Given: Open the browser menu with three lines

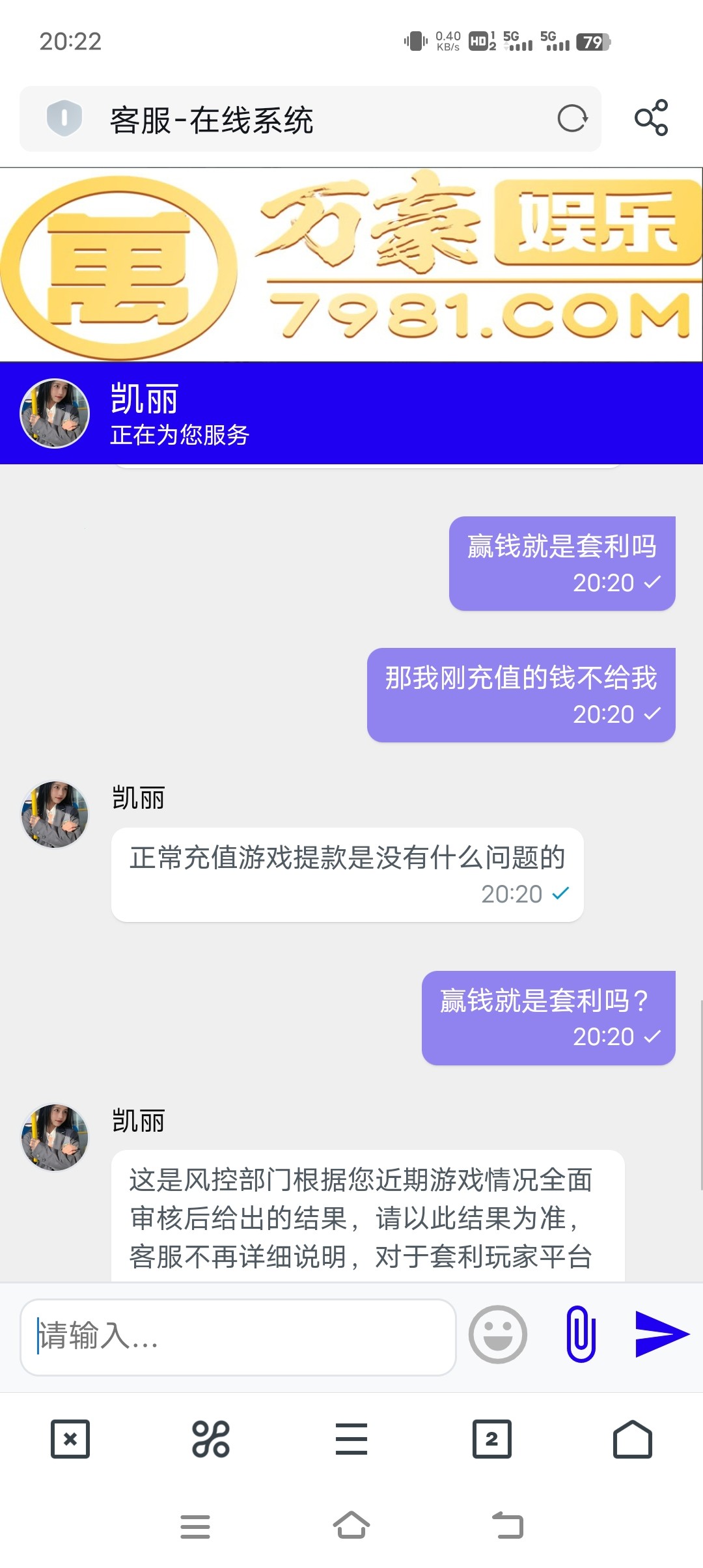Looking at the screenshot, I should [351, 1440].
